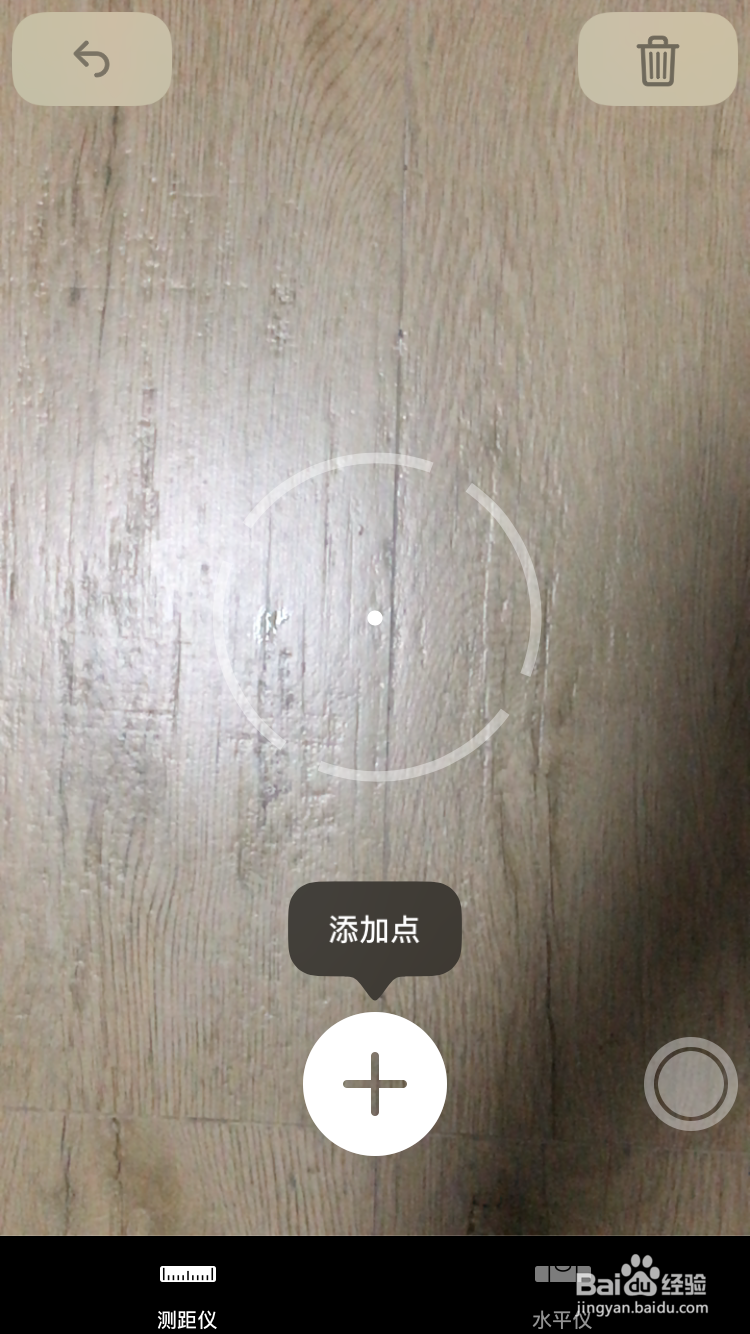
Task: Tap the 水平仪 label text
Action: [562, 1318]
